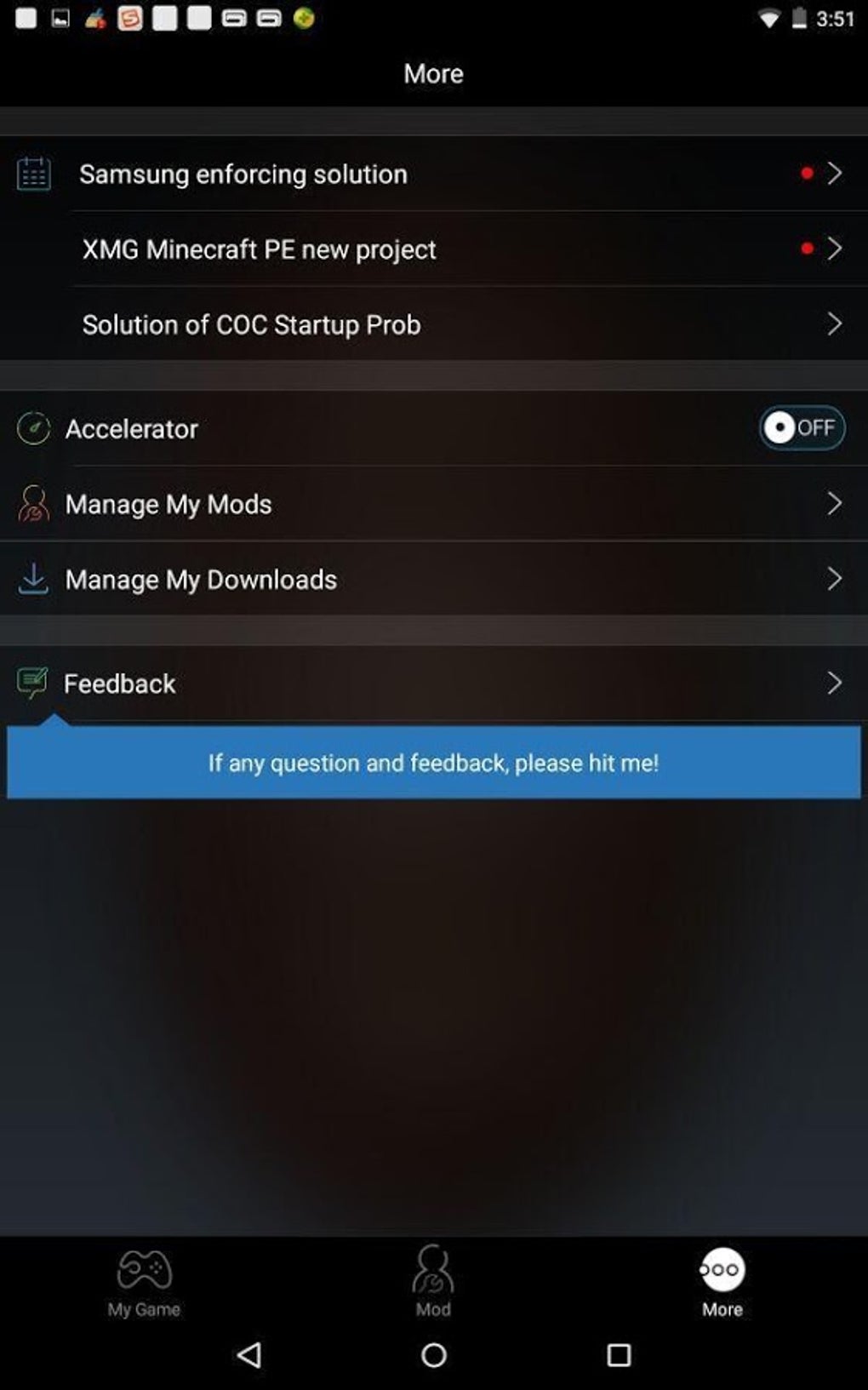This screenshot has width=868, height=1390.
Task: Turn on the Accelerator switch
Action: 801,427
